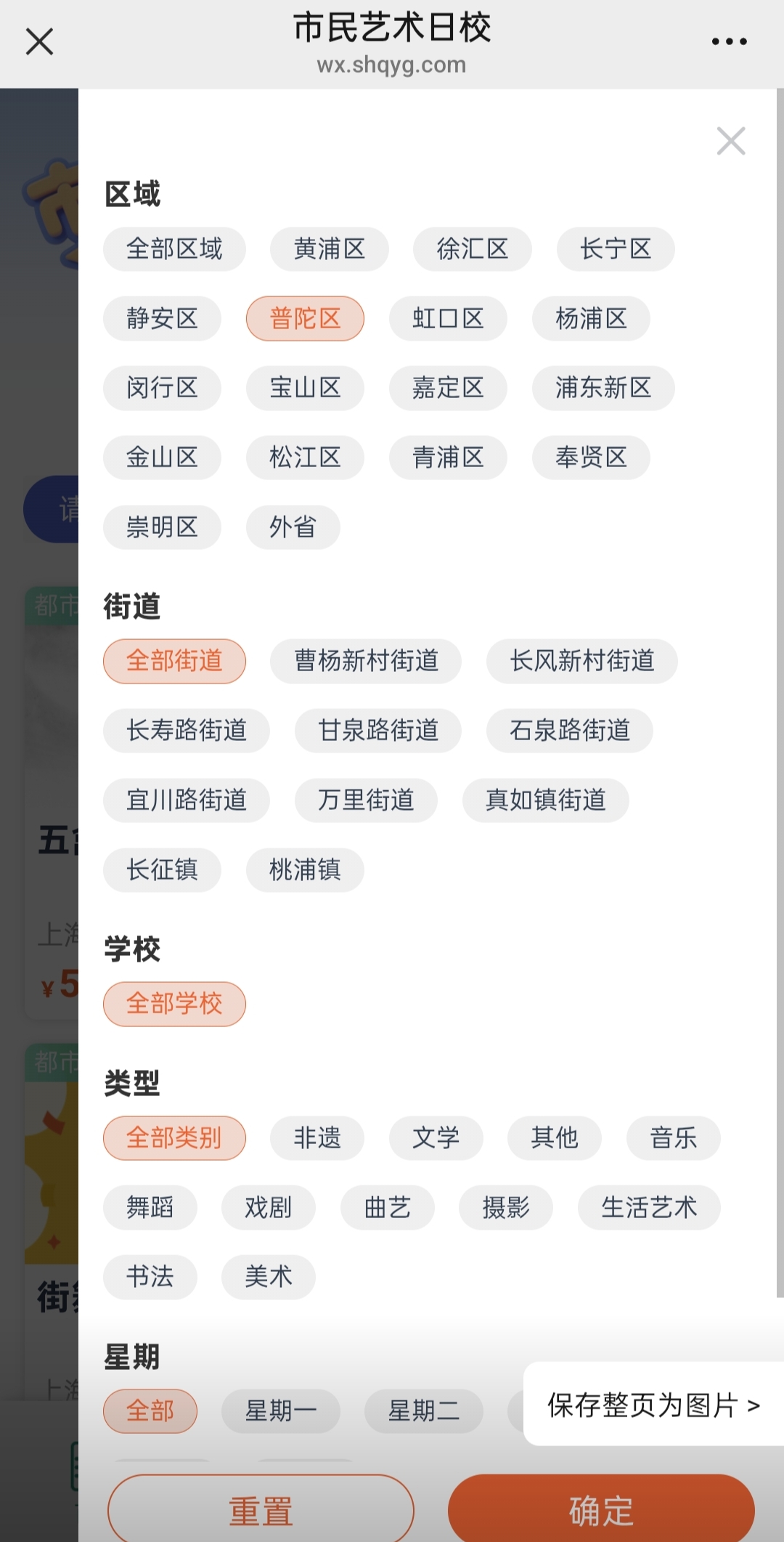Choose the 黄浦区 district
This screenshot has height=1542, width=784.
[x=329, y=249]
